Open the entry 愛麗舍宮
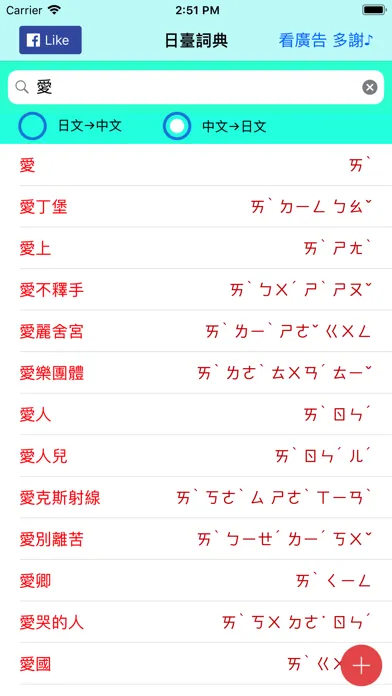 point(196,331)
